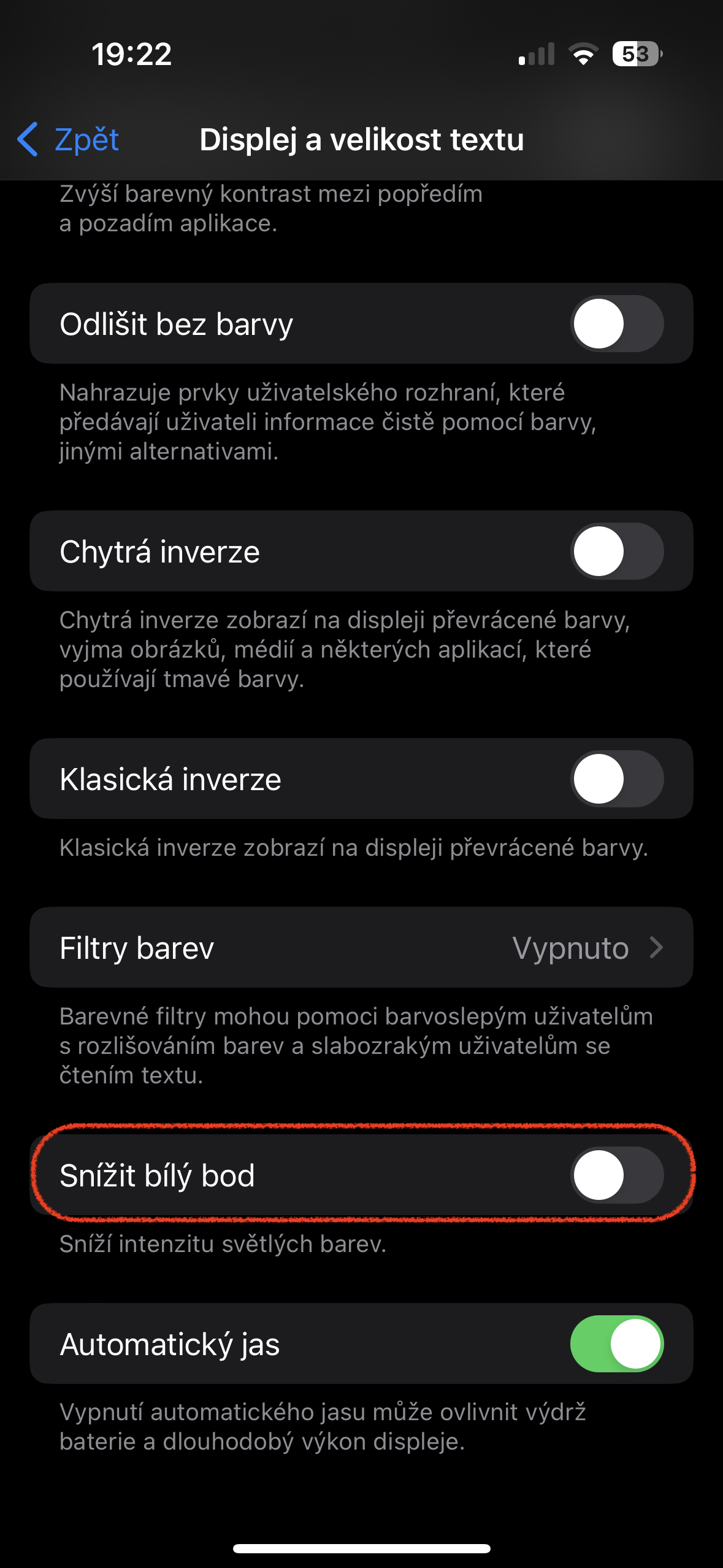
Task: Turn on Chytrá inverze
Action: coord(616,551)
